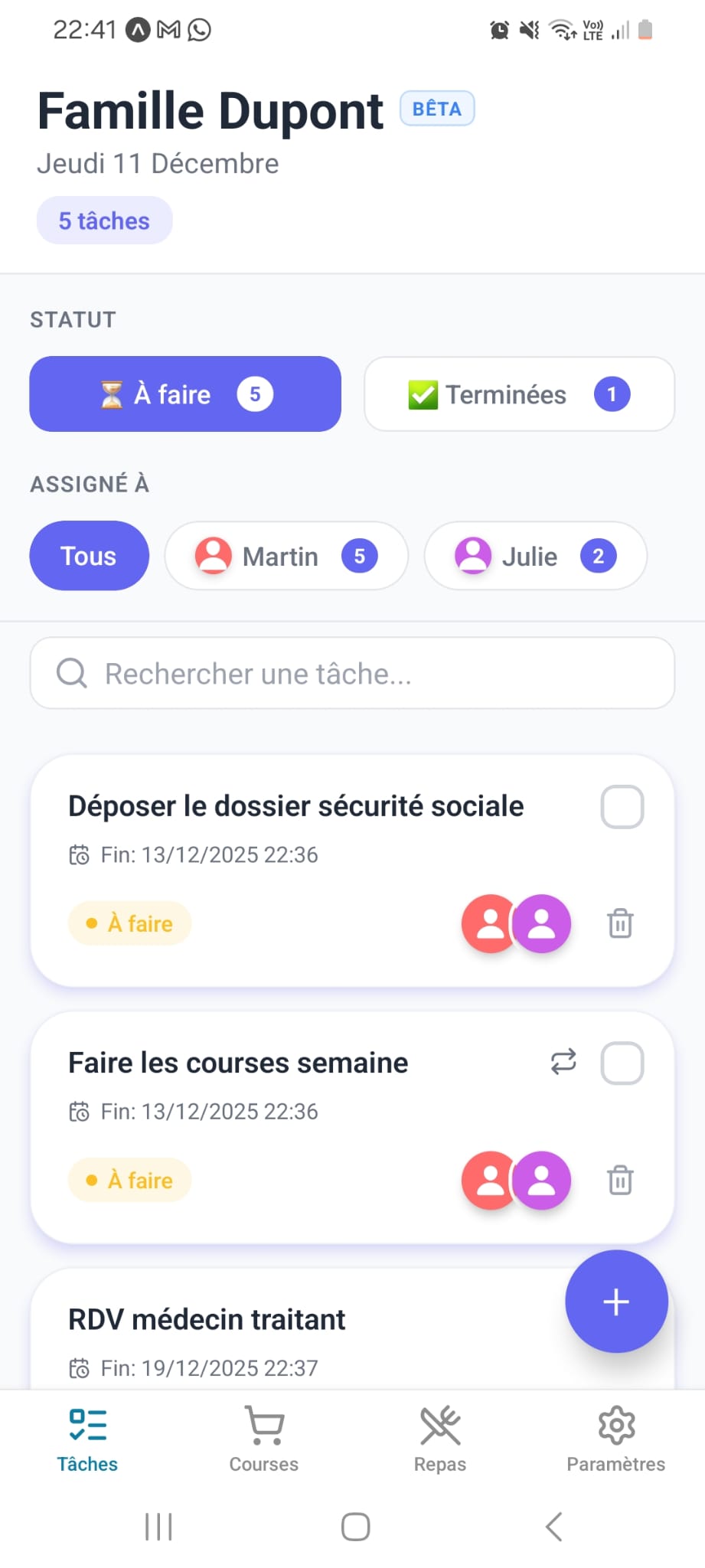Viewport: 705px width, 1568px height.
Task: Open the Paramètres gear icon
Action: pos(615,1439)
